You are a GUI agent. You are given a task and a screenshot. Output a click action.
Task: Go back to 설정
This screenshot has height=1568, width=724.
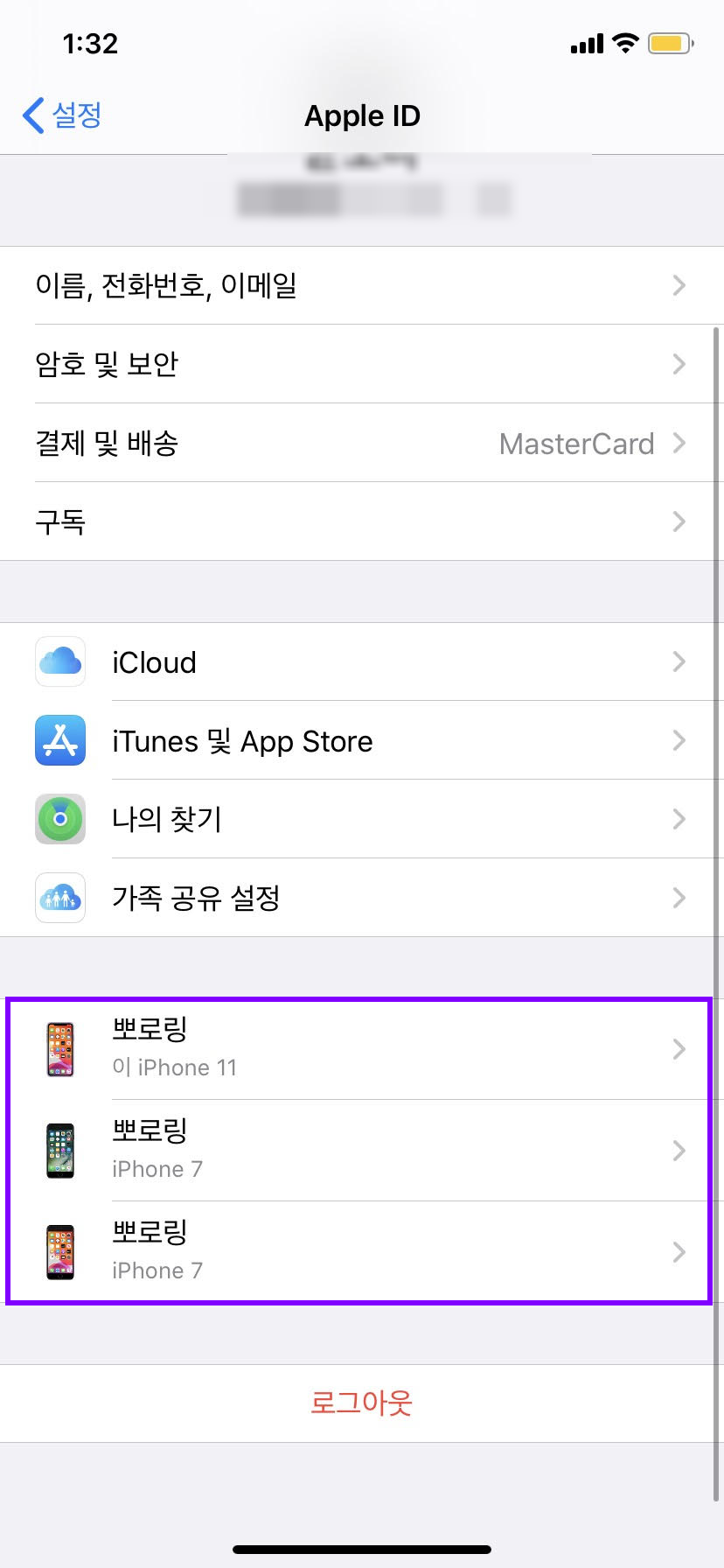(x=63, y=115)
